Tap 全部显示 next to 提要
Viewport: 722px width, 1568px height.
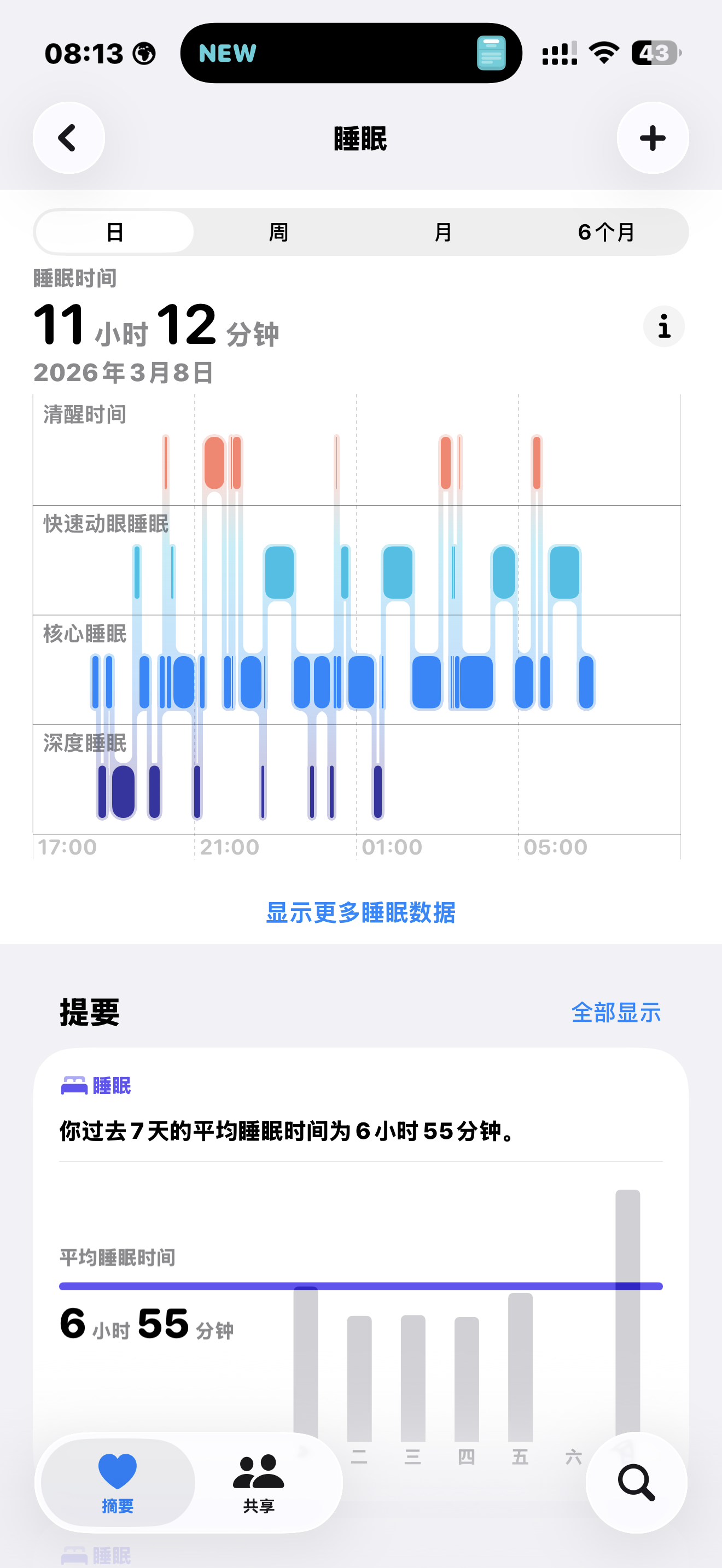616,1013
